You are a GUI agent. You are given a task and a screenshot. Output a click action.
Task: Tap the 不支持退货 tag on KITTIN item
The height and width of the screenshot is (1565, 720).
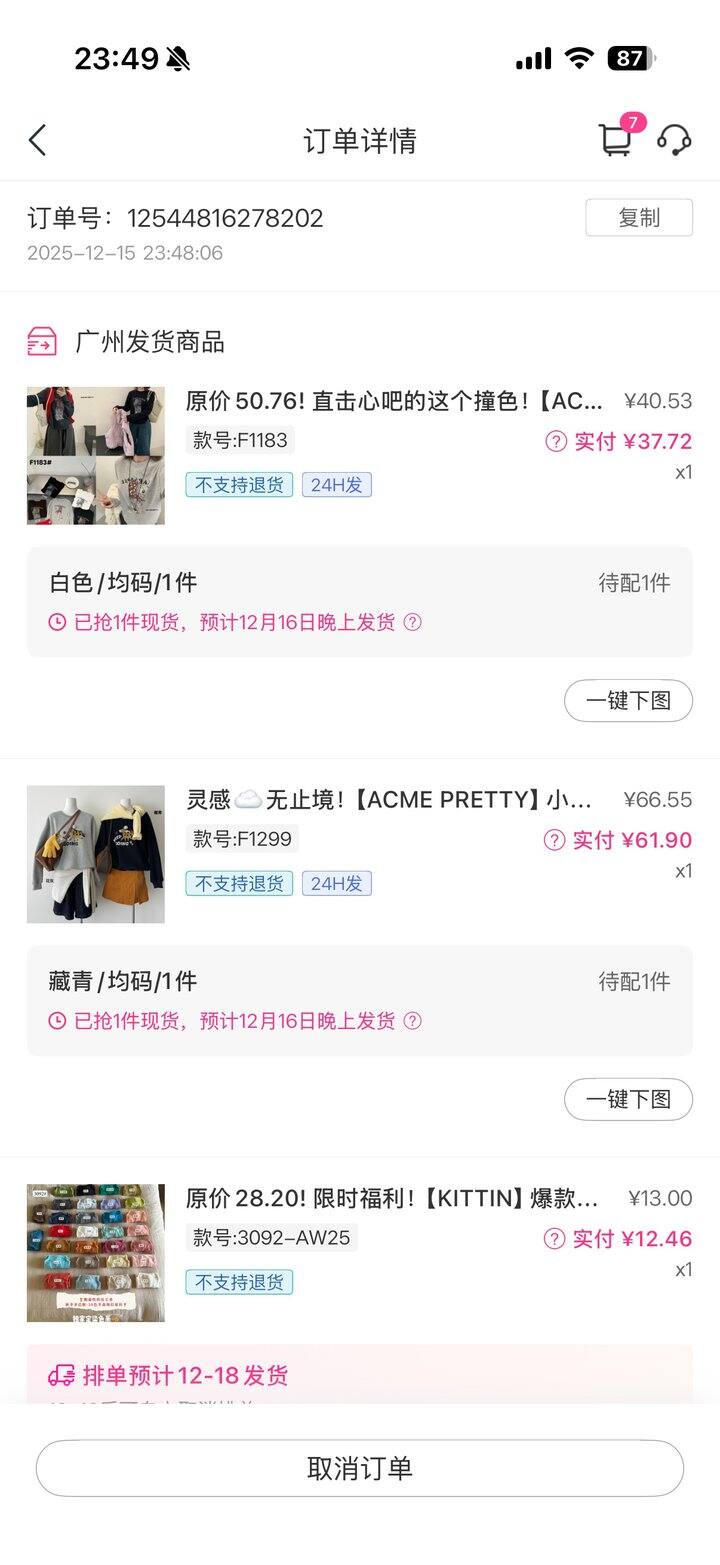[x=239, y=1280]
